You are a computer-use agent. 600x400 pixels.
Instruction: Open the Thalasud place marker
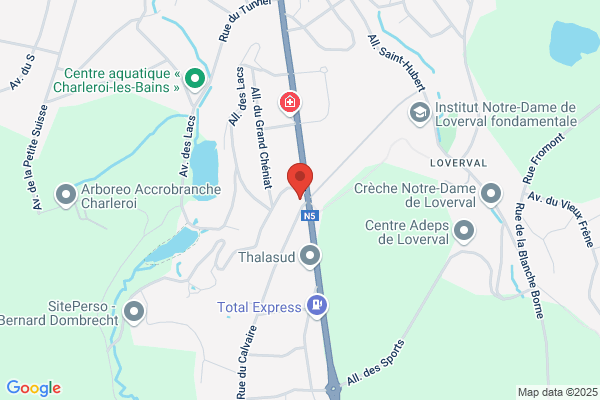[310, 256]
